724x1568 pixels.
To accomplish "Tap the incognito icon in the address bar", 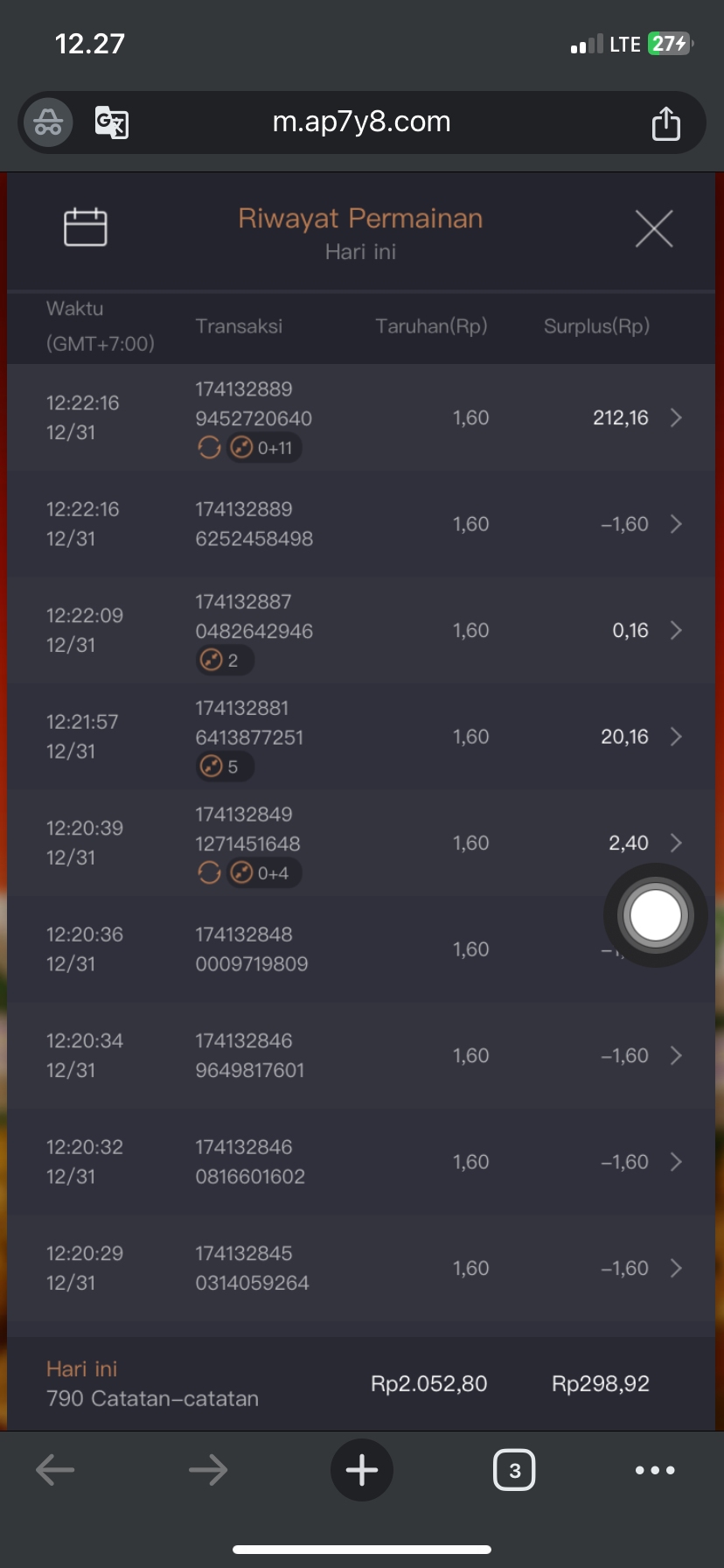I will [x=48, y=122].
